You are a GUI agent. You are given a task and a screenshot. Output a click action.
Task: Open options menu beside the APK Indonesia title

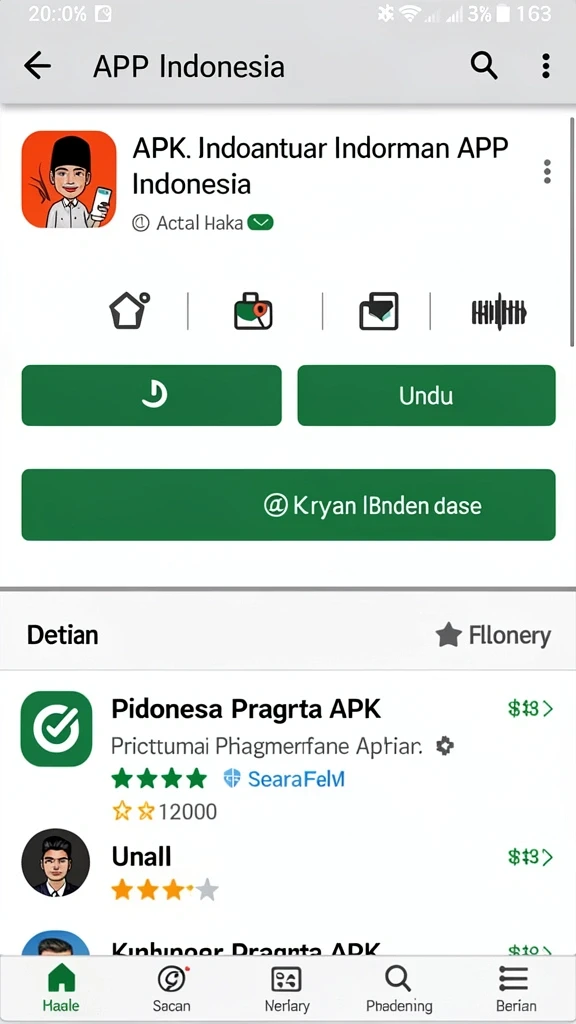(x=547, y=172)
